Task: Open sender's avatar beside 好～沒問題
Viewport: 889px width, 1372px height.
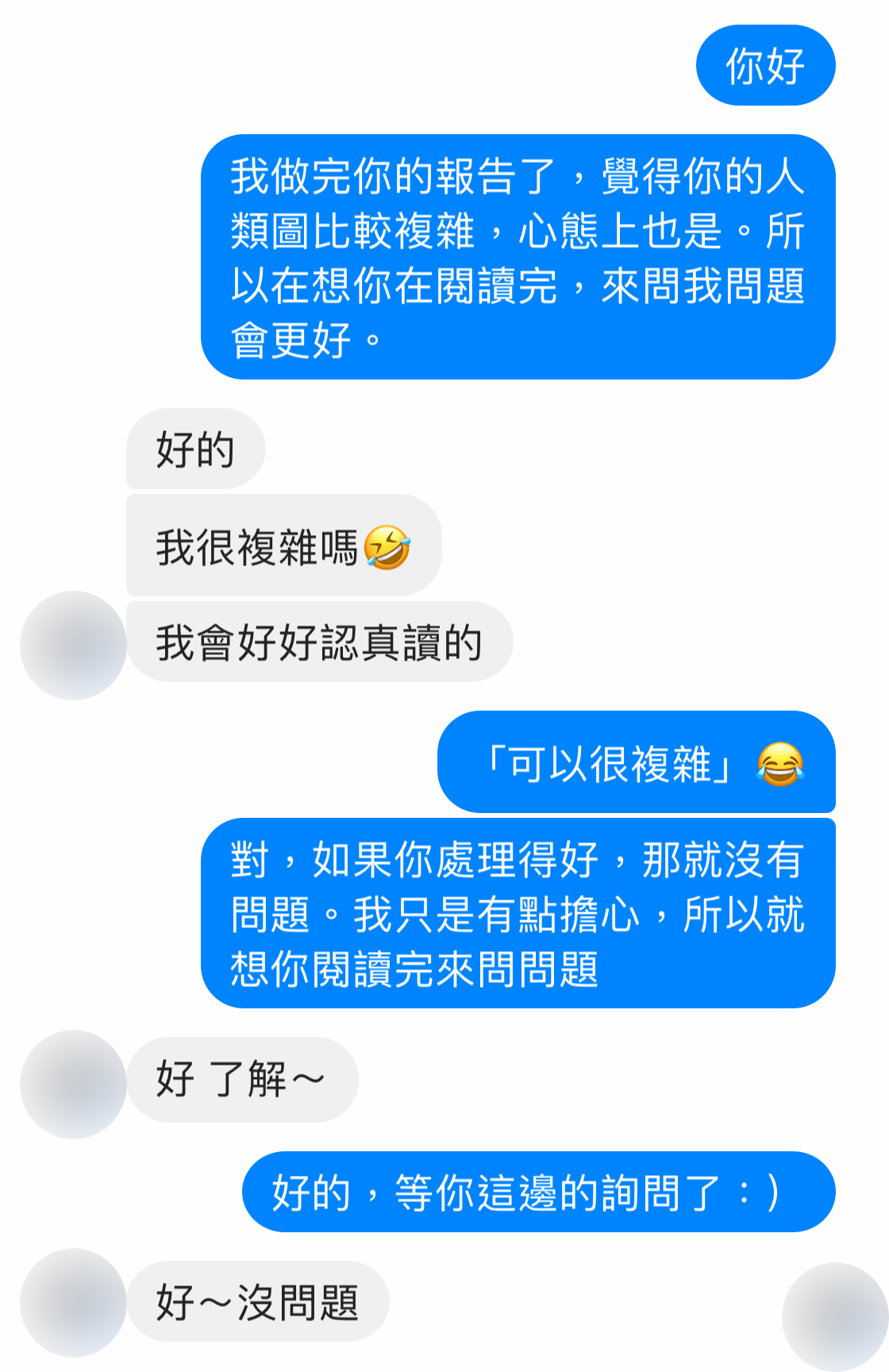Action: (73, 1302)
